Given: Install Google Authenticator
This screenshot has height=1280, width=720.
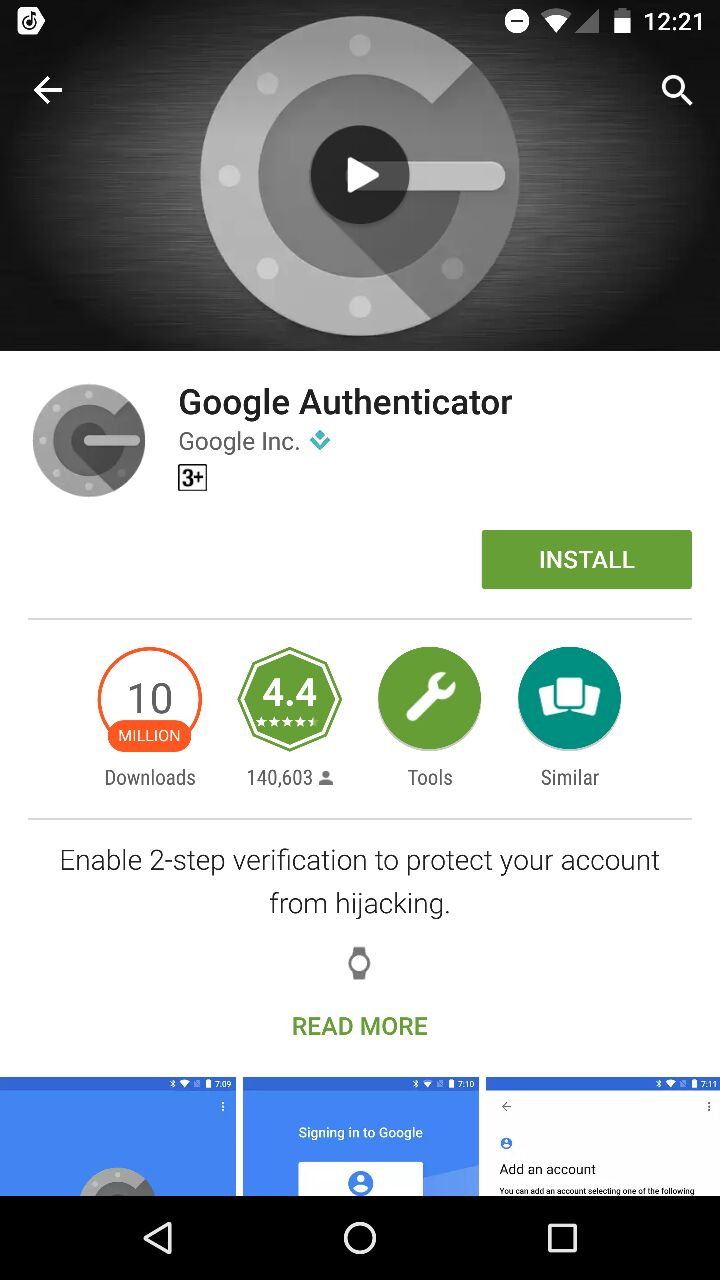Looking at the screenshot, I should coord(586,559).
